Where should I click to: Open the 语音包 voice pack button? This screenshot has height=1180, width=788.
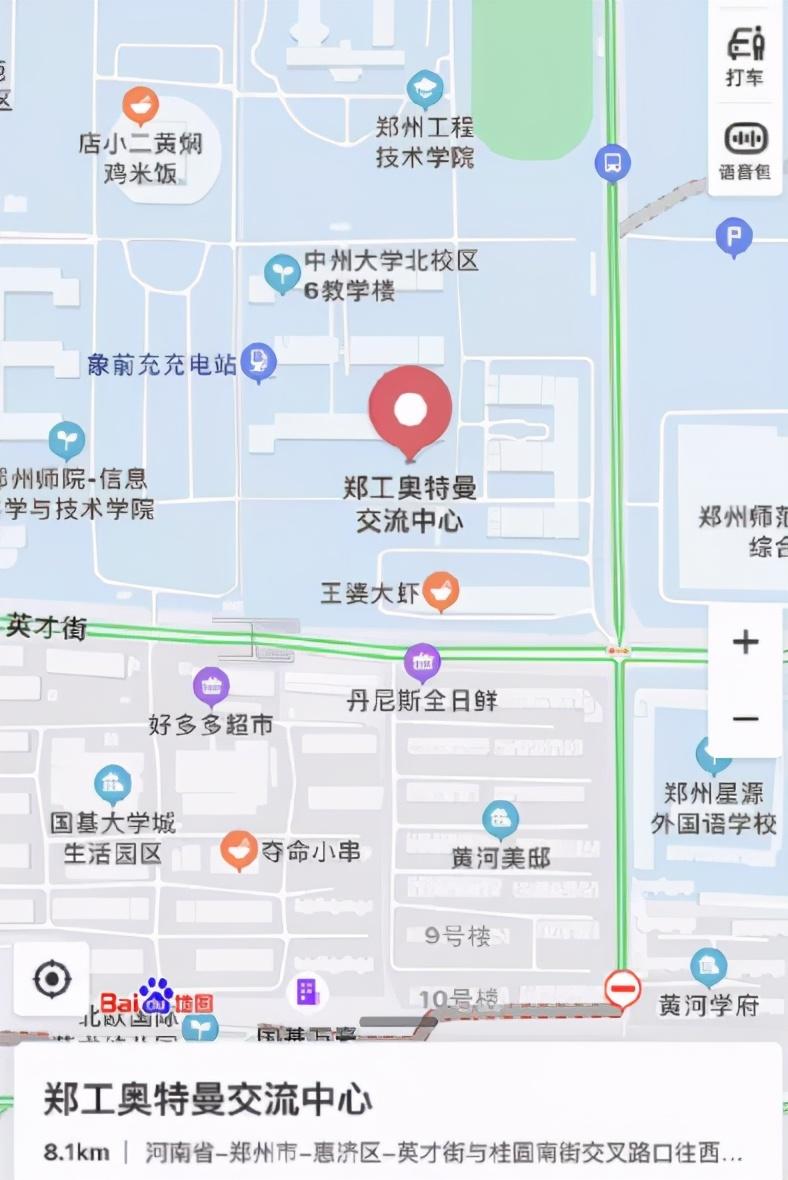(745, 150)
